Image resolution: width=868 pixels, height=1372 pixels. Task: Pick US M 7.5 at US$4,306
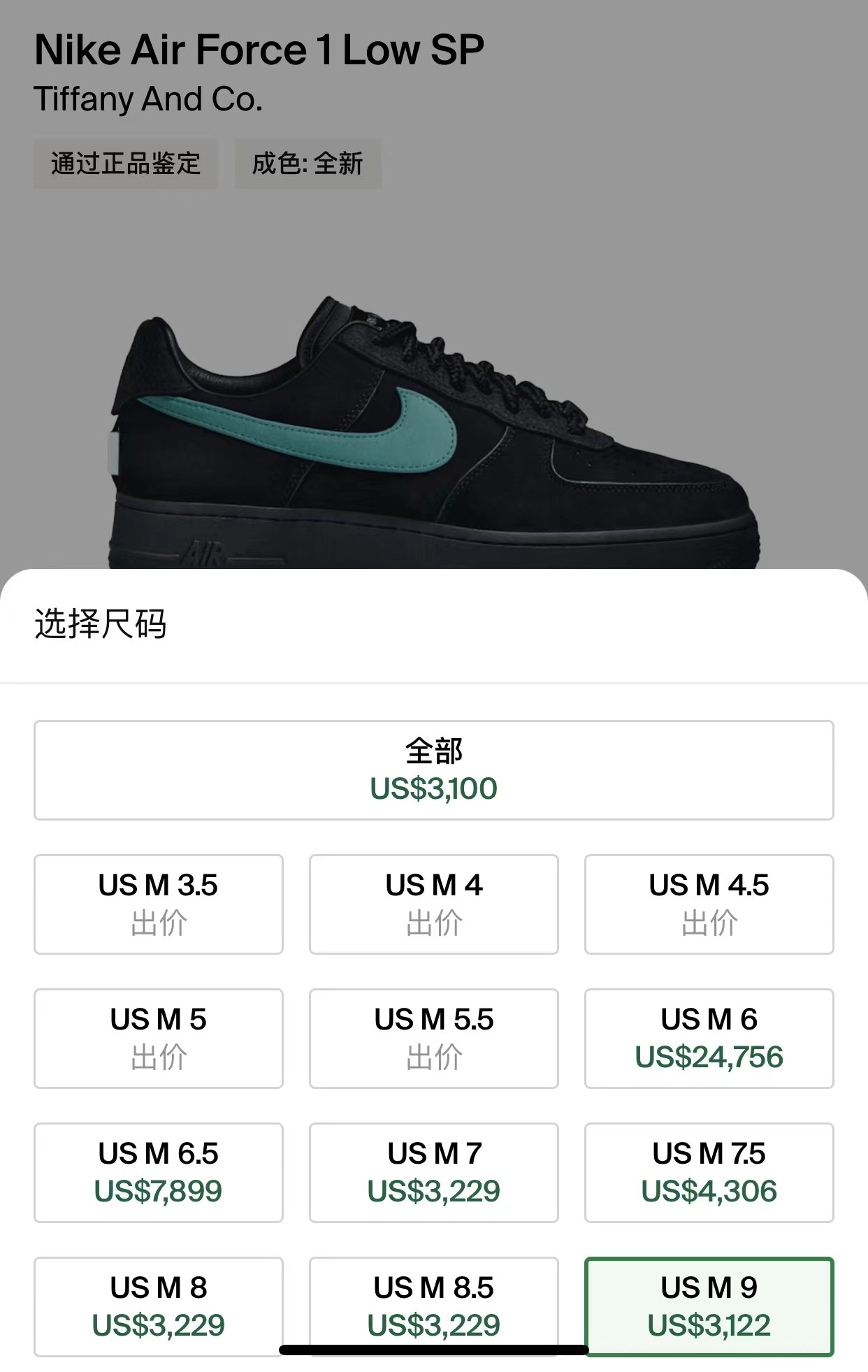tap(709, 1172)
